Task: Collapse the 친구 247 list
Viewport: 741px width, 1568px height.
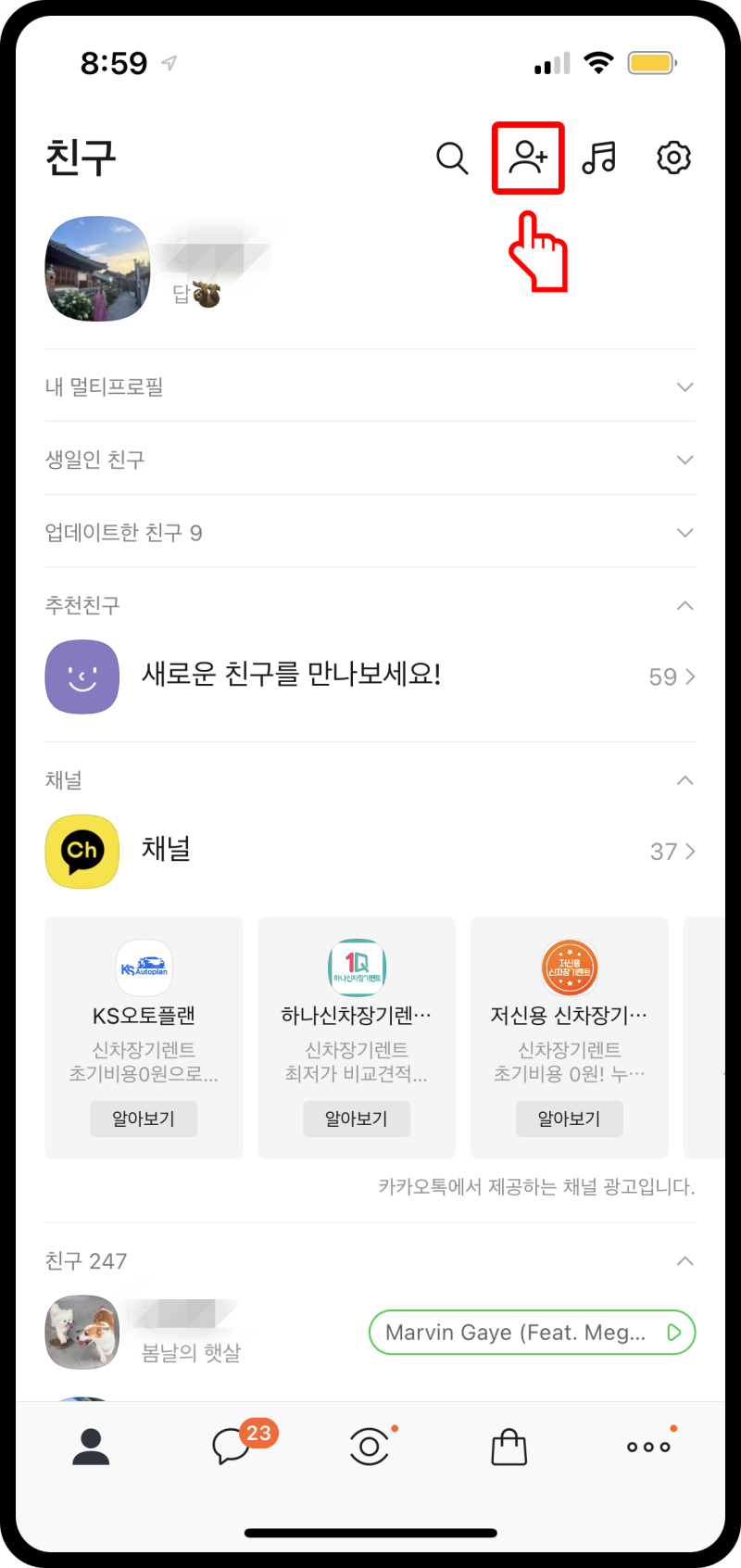Action: (685, 1260)
